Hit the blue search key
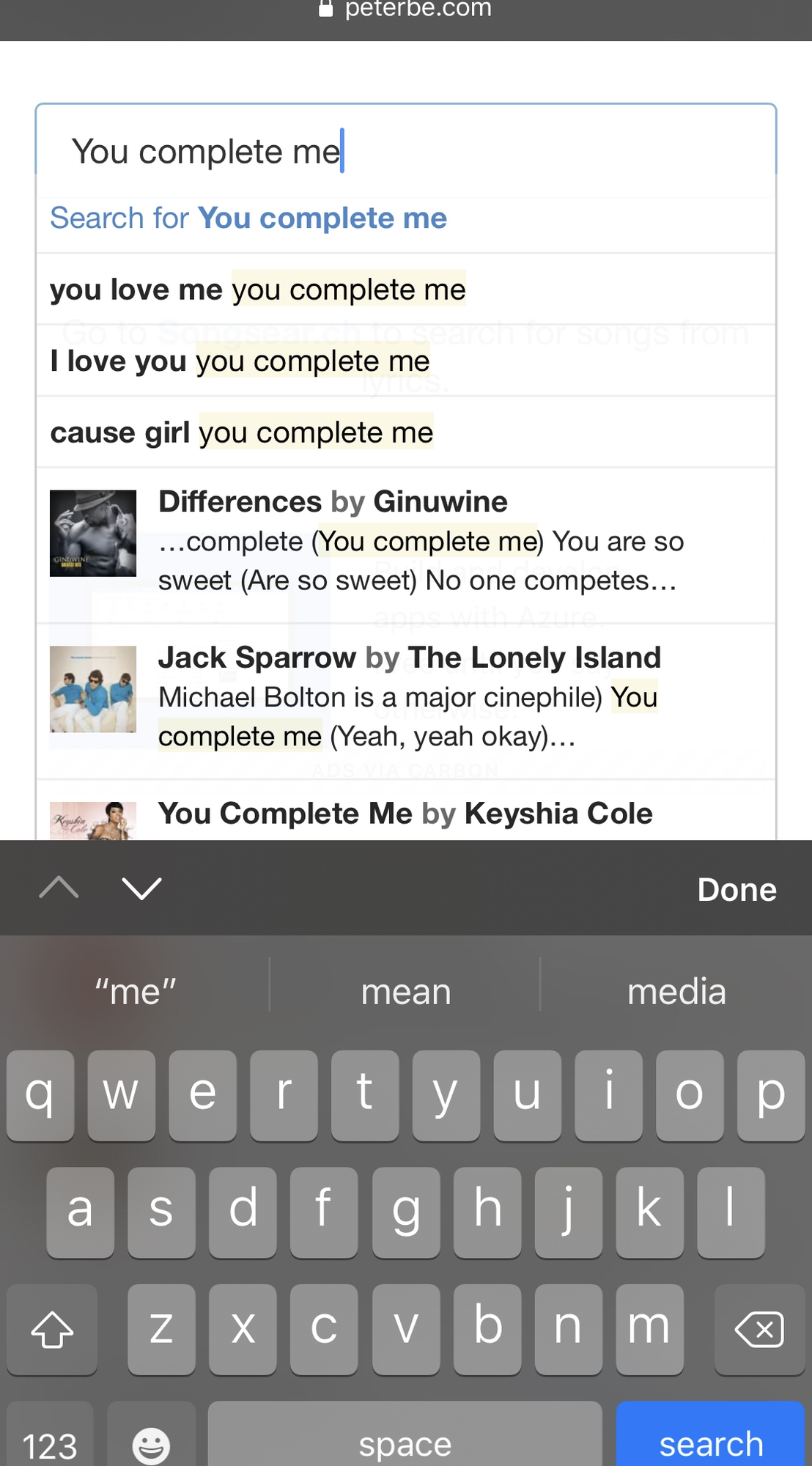 [x=710, y=1438]
